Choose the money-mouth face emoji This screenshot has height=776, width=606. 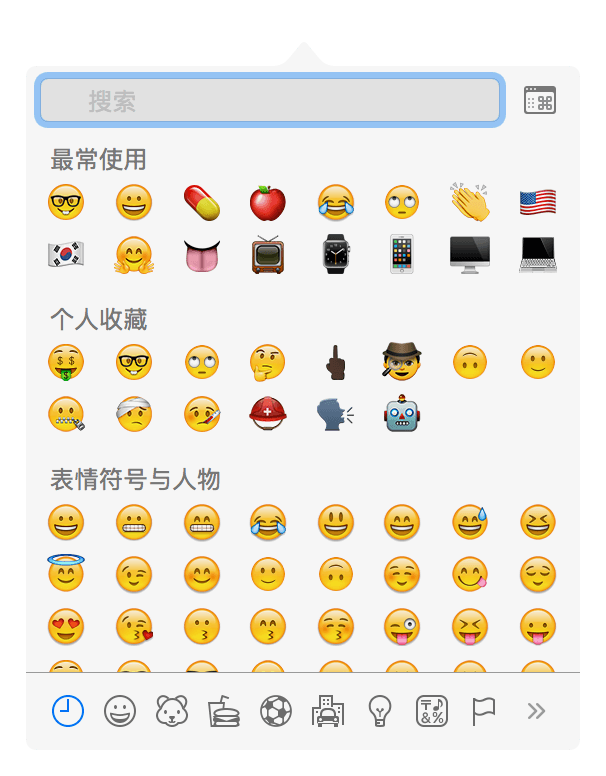[66, 362]
